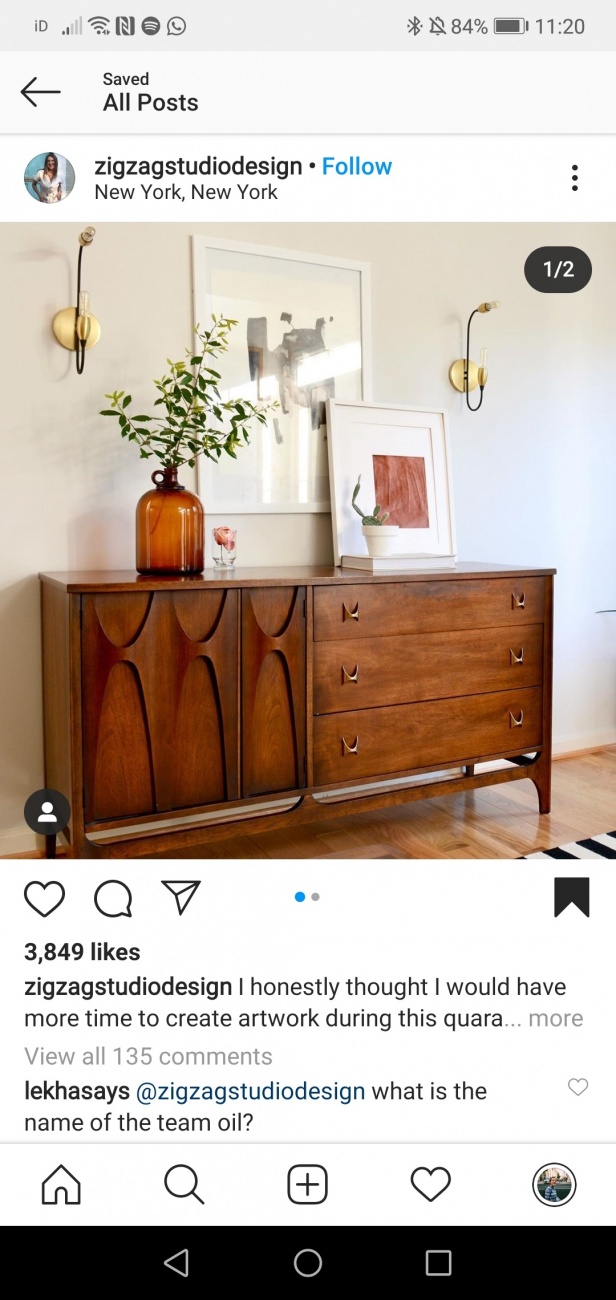This screenshot has width=616, height=1300.
Task: Show tagged people on the photo
Action: tap(47, 812)
